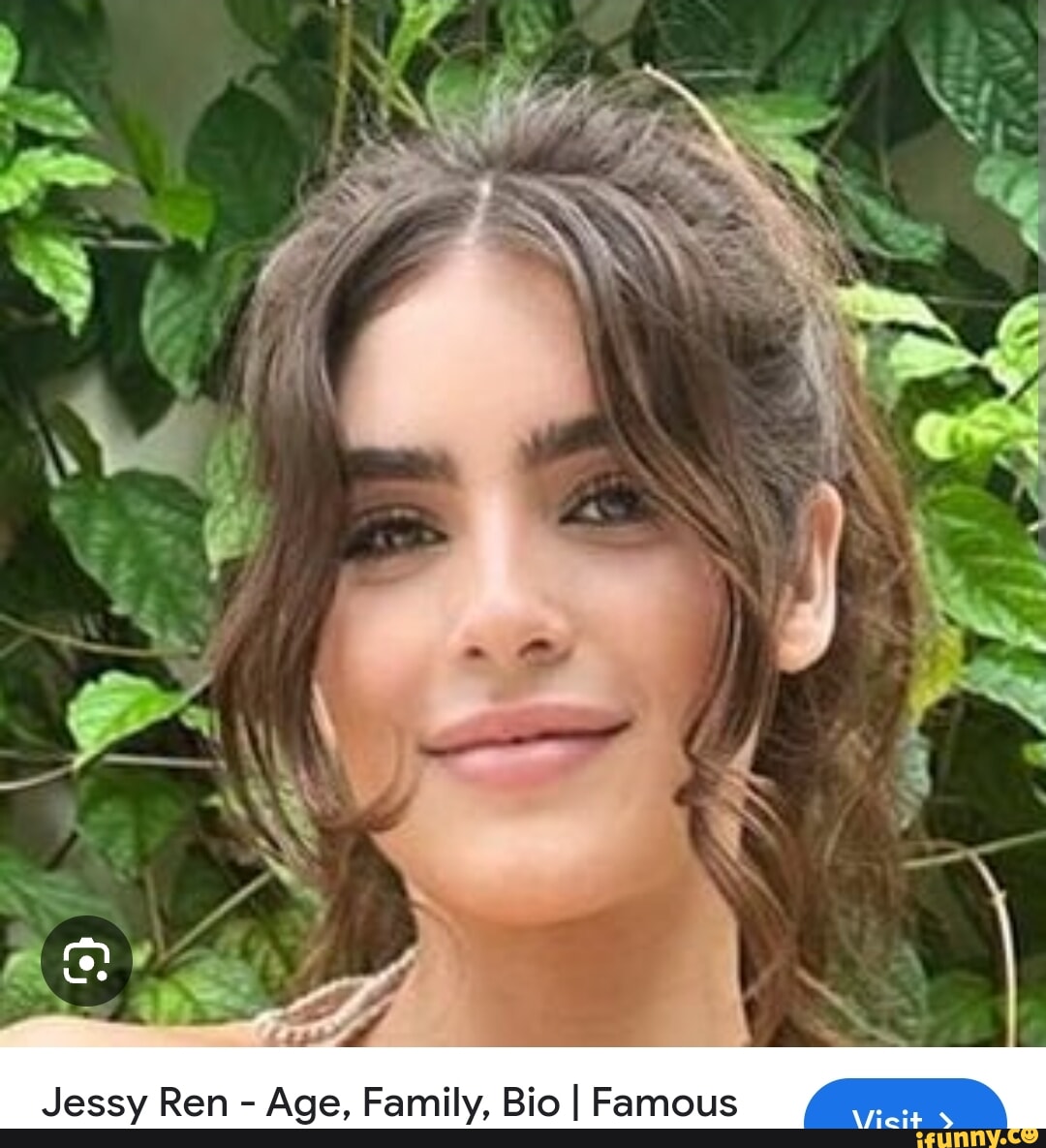This screenshot has width=1046, height=1148.
Task: Search this image with Google Lens
Action: (x=86, y=960)
